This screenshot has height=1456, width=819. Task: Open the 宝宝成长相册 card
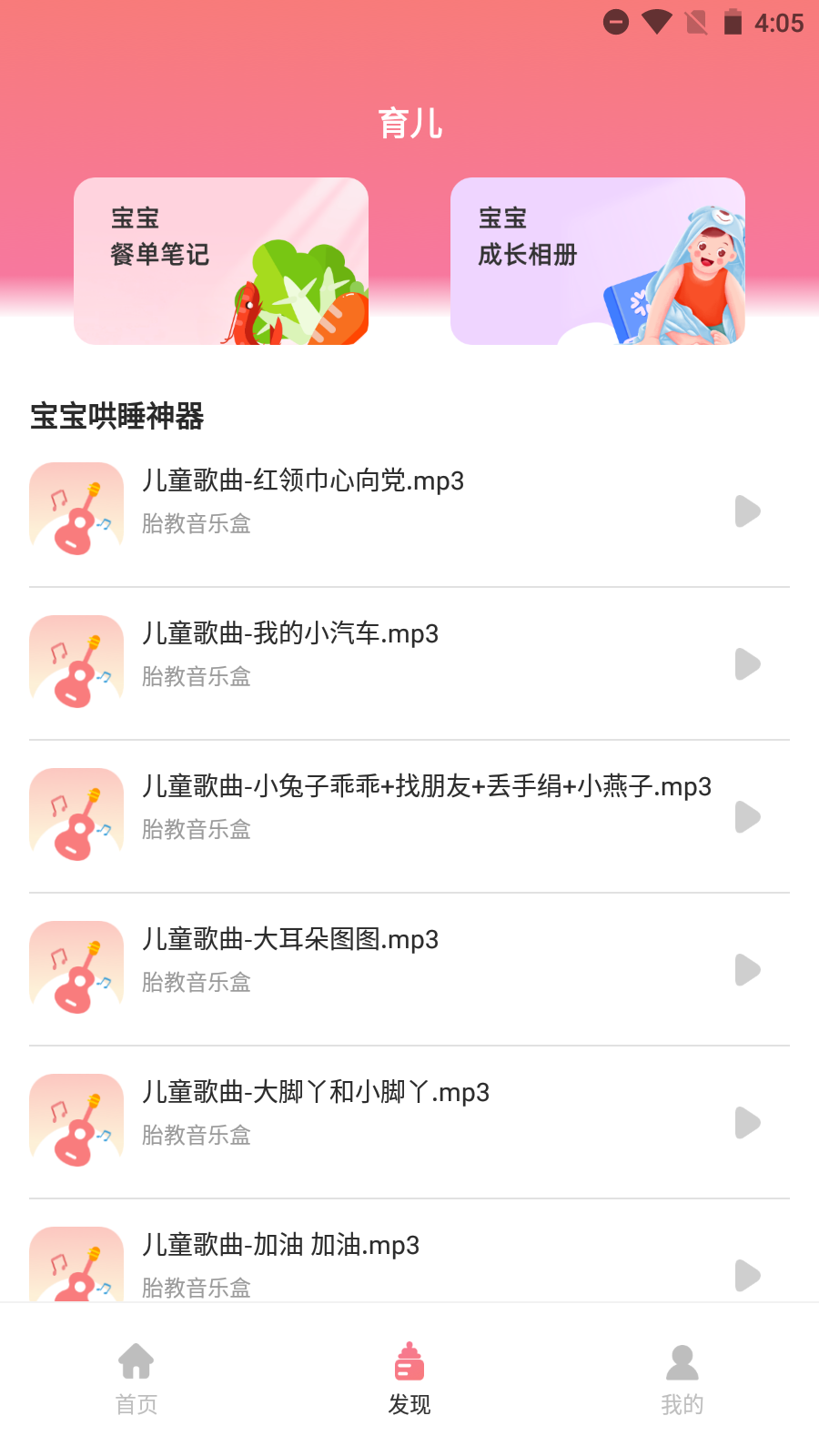click(597, 260)
